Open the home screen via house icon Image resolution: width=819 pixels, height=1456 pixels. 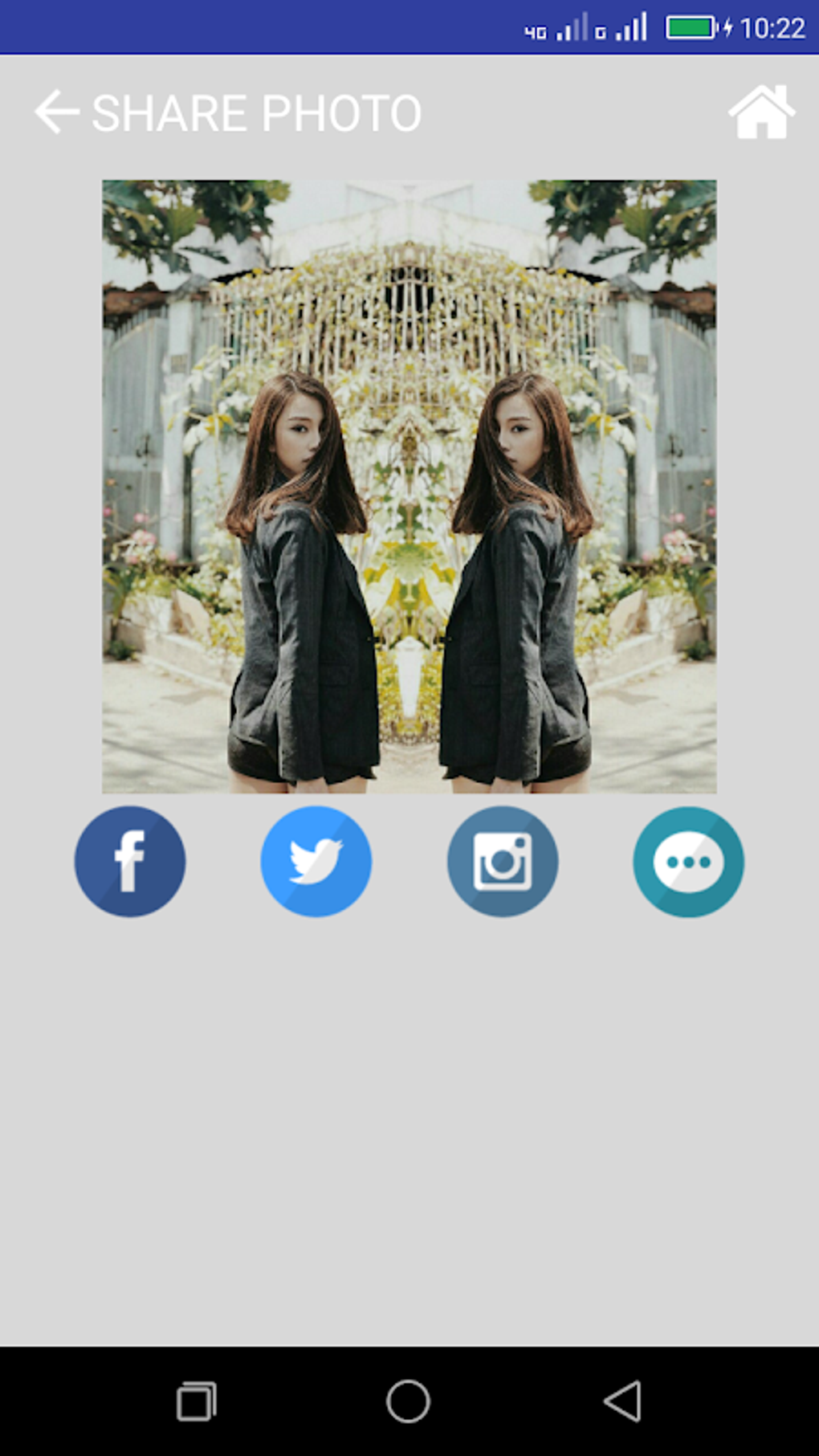click(761, 112)
